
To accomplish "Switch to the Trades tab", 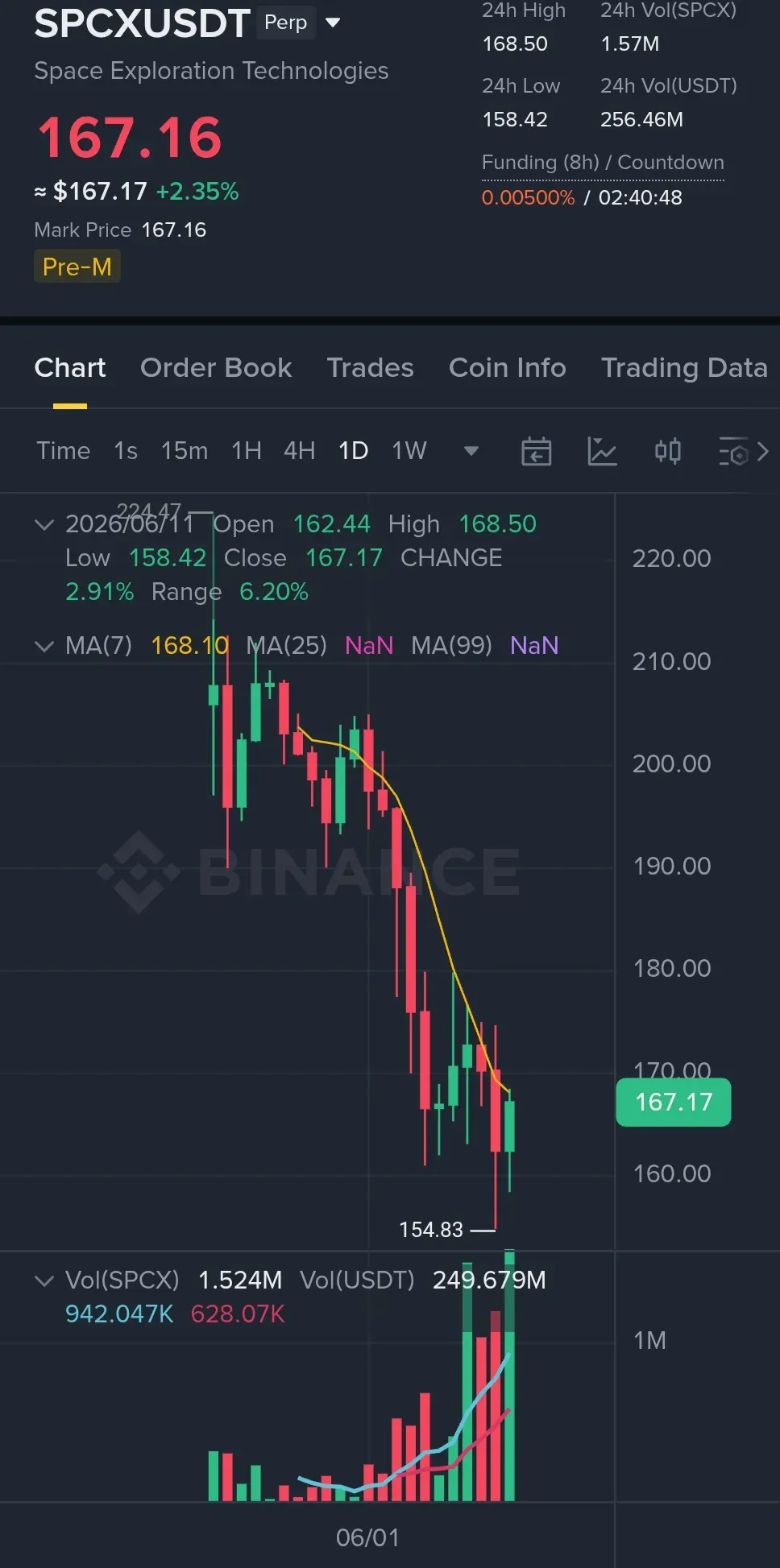I will pos(370,368).
